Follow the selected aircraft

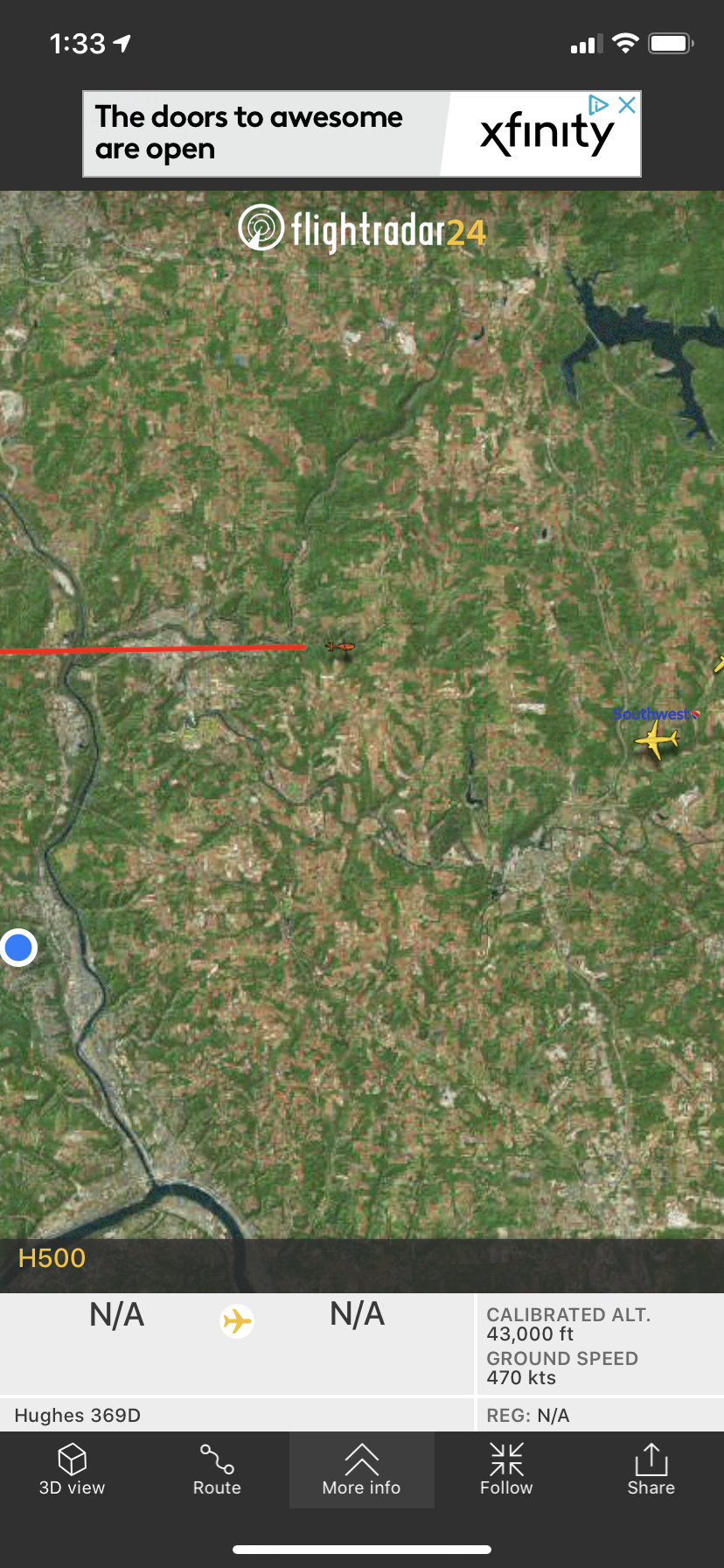506,1469
